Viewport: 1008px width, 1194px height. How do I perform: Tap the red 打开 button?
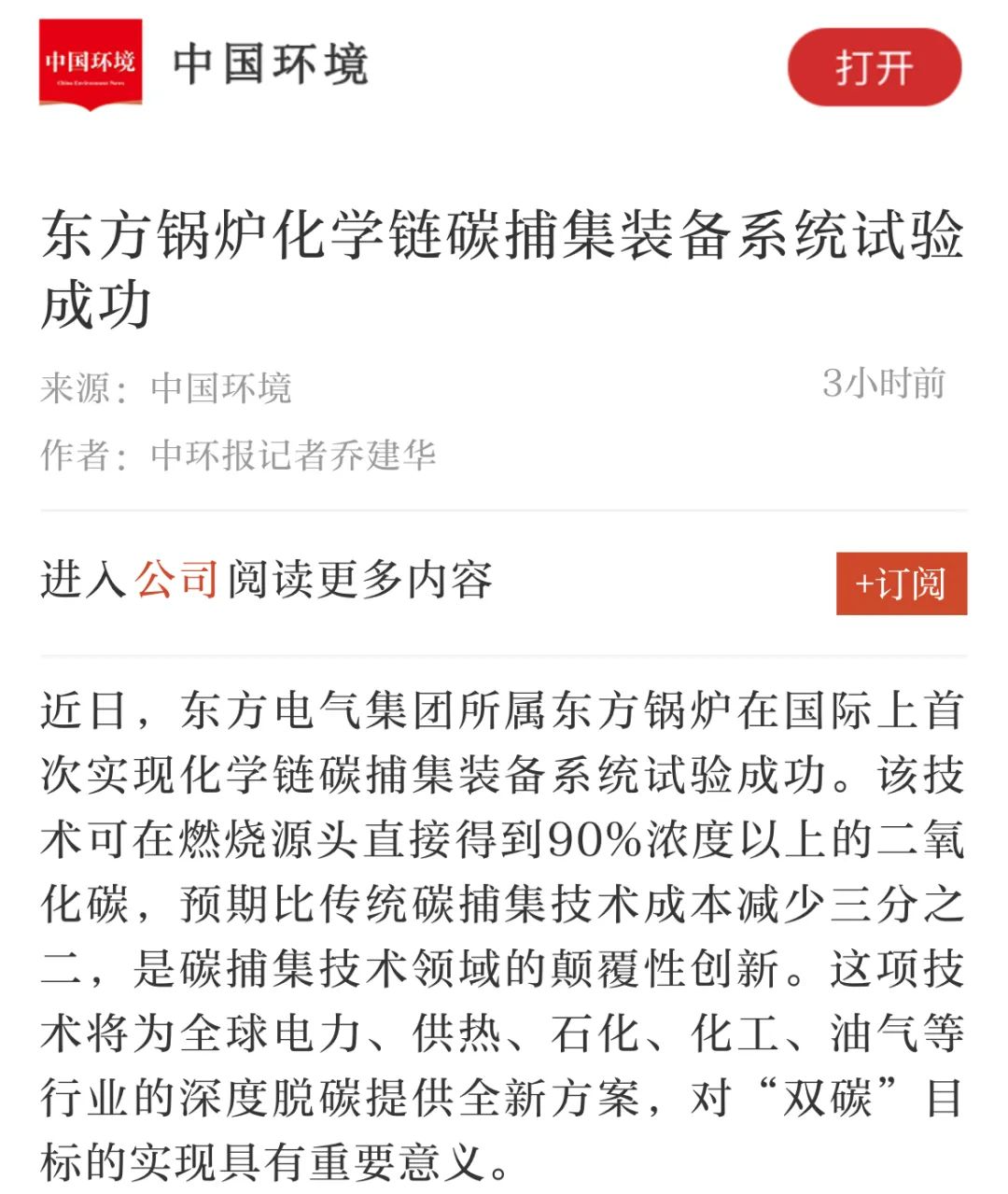[874, 67]
